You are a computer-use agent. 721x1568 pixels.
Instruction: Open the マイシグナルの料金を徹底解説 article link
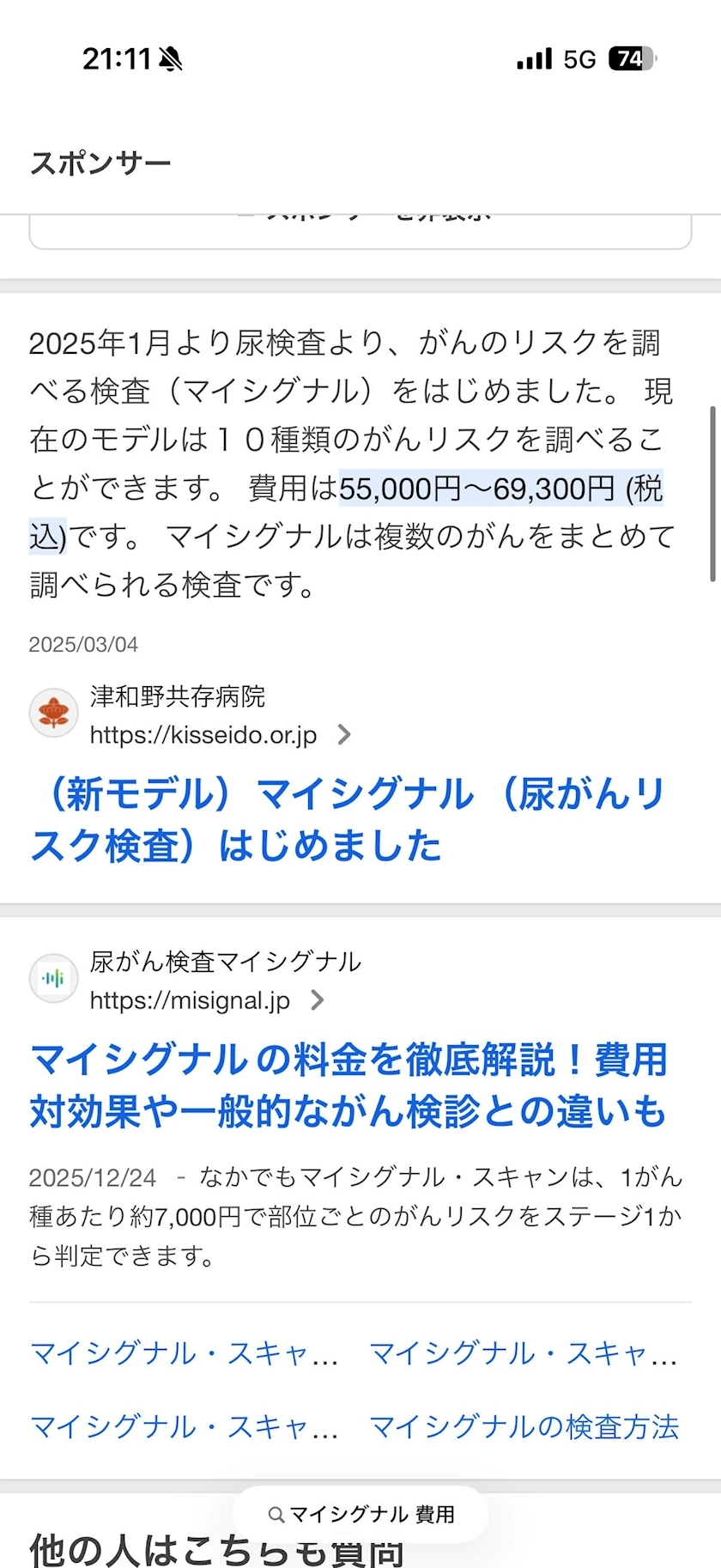(x=347, y=1084)
